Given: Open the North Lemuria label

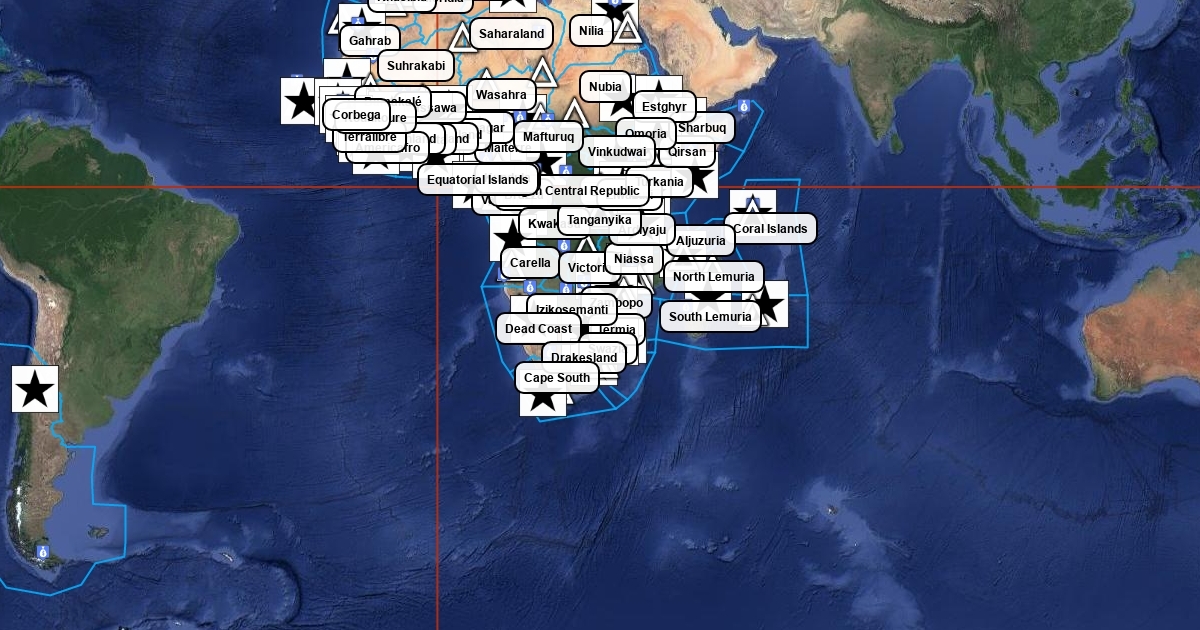Looking at the screenshot, I should 713,277.
